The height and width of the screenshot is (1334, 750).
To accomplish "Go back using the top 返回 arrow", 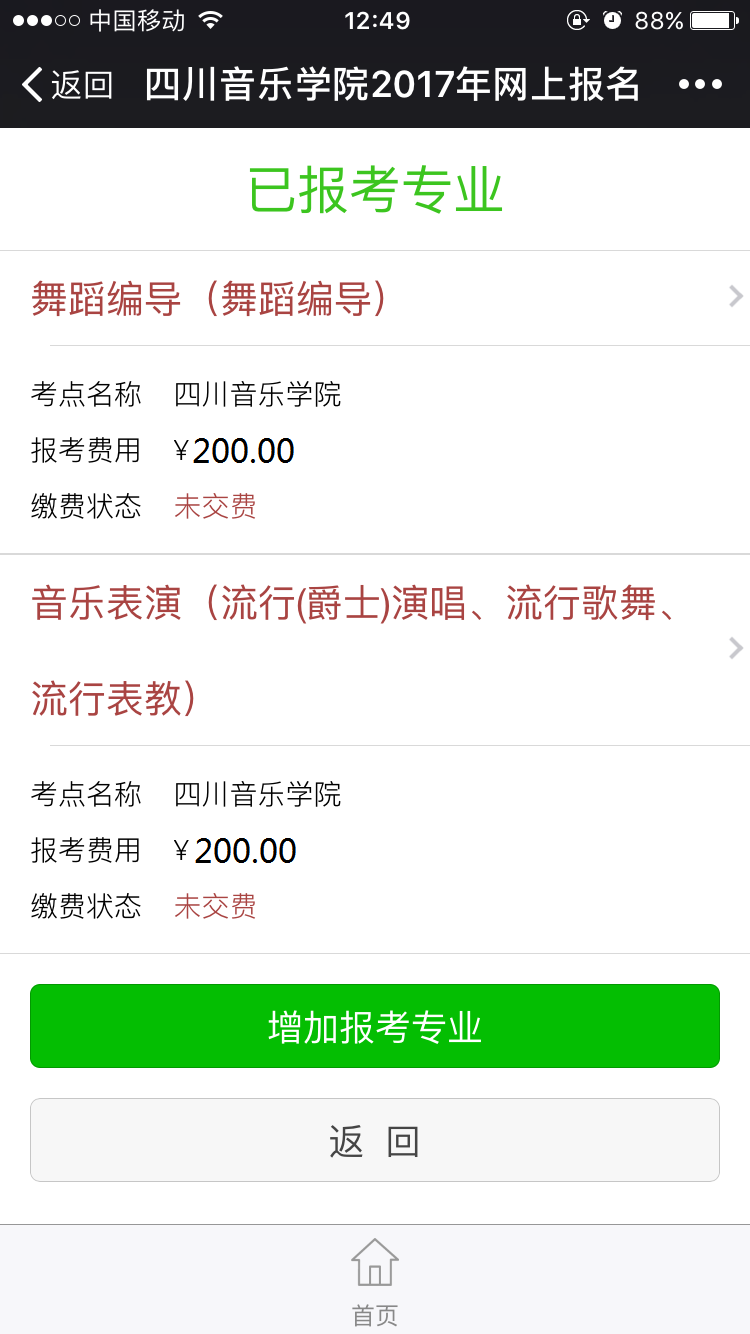I will (x=66, y=85).
